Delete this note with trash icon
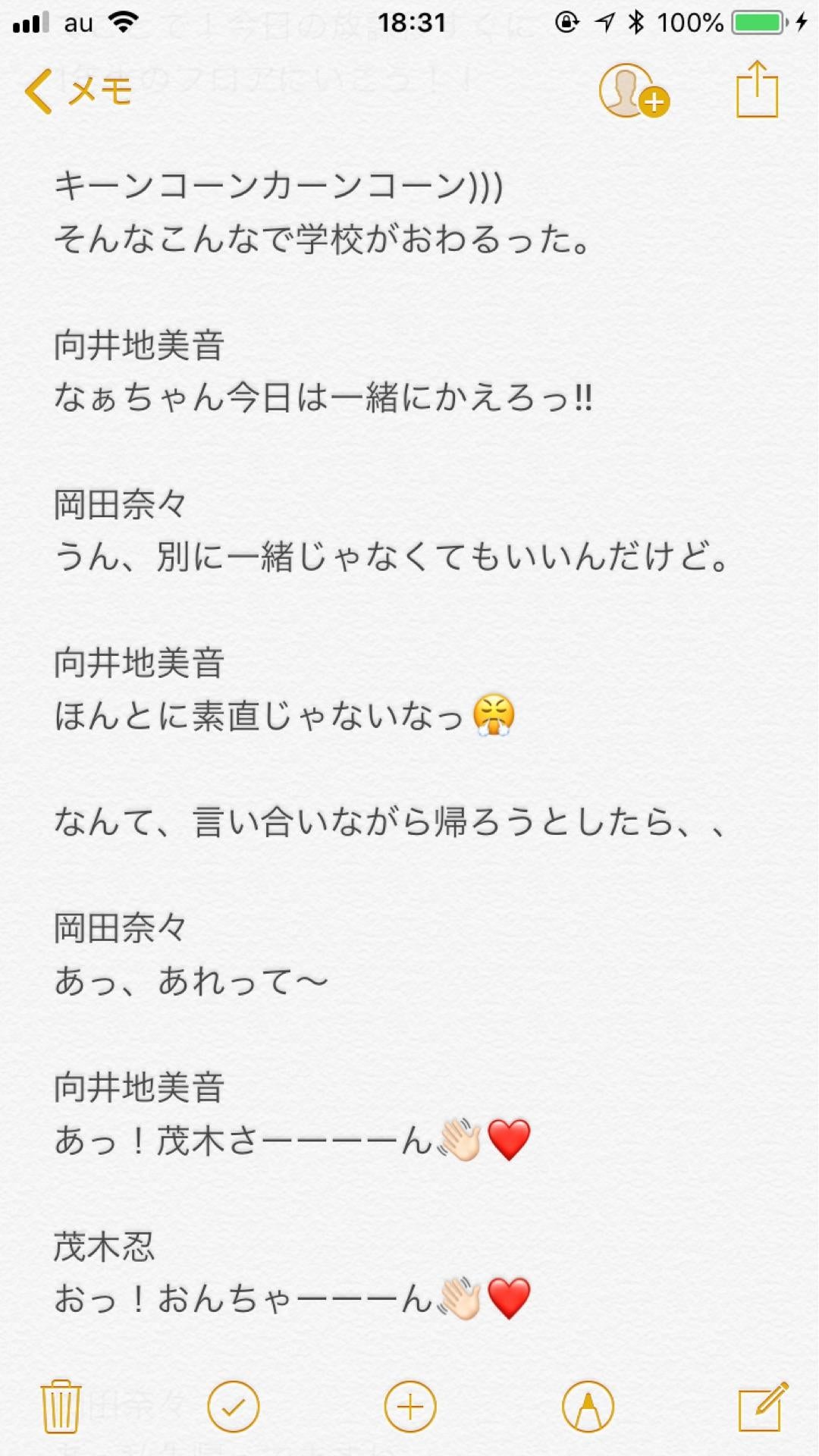The image size is (819, 1456). coord(60,1407)
